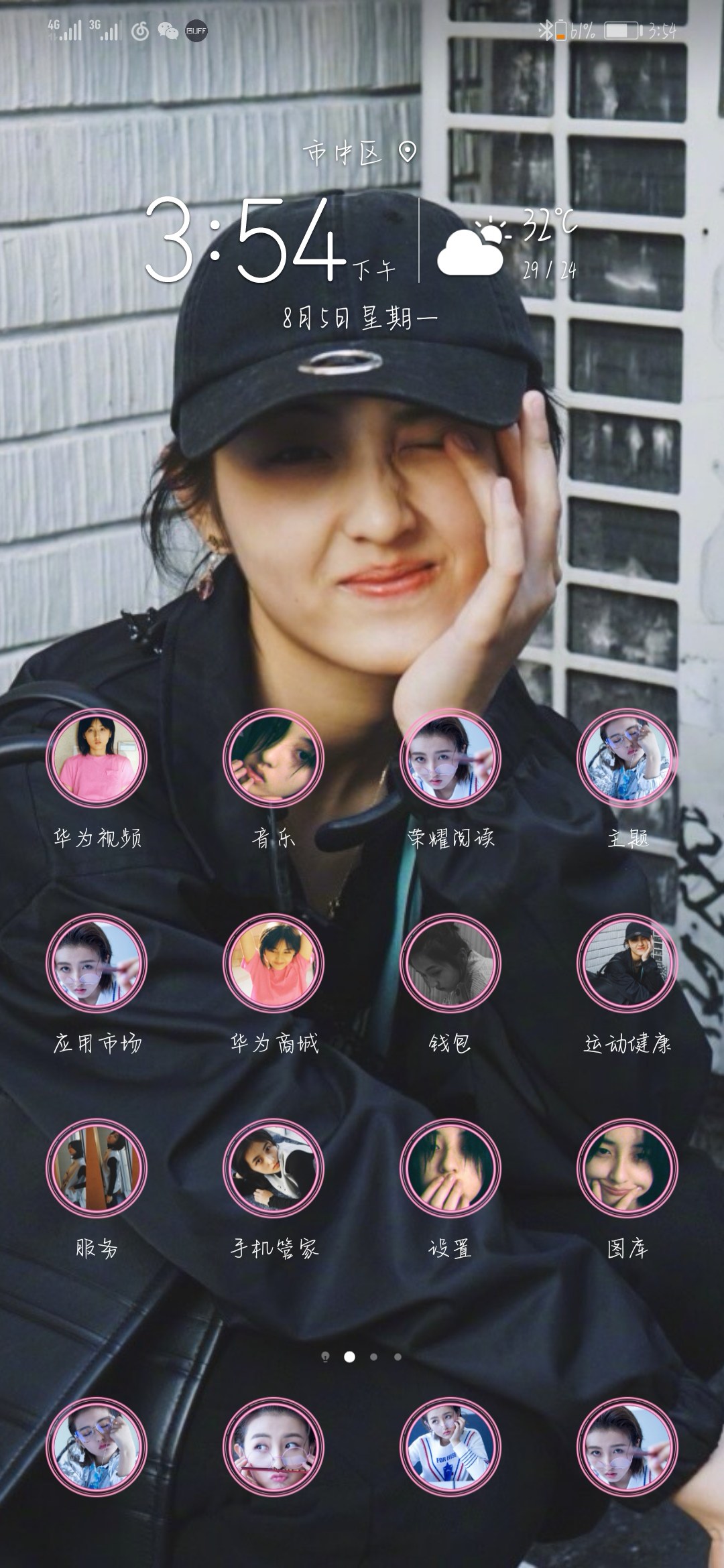Open 手机管家 phone manager
Viewport: 724px width, 1568px height.
274,1169
